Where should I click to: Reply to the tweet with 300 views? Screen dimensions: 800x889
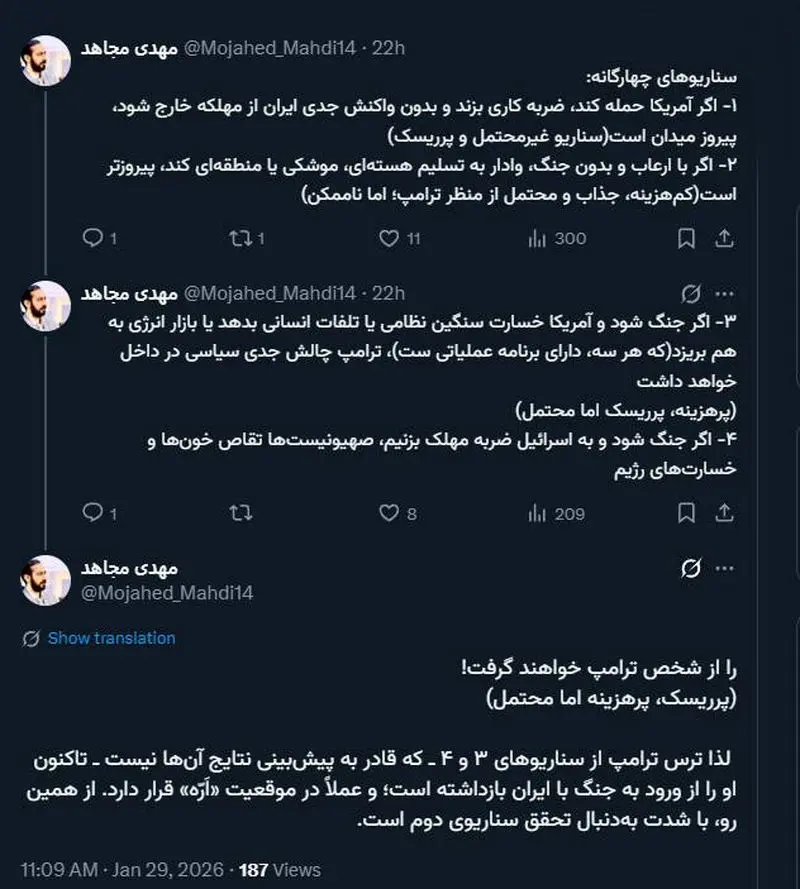[91, 238]
